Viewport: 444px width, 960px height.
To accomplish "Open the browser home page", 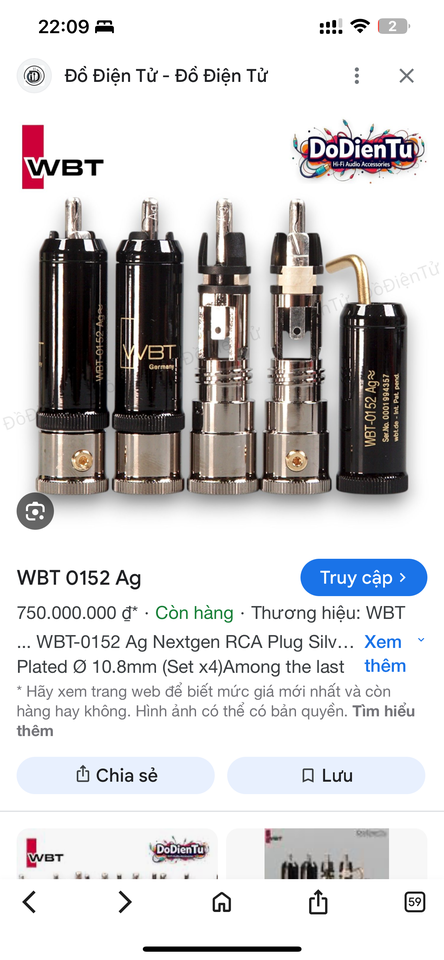I will coord(221,902).
